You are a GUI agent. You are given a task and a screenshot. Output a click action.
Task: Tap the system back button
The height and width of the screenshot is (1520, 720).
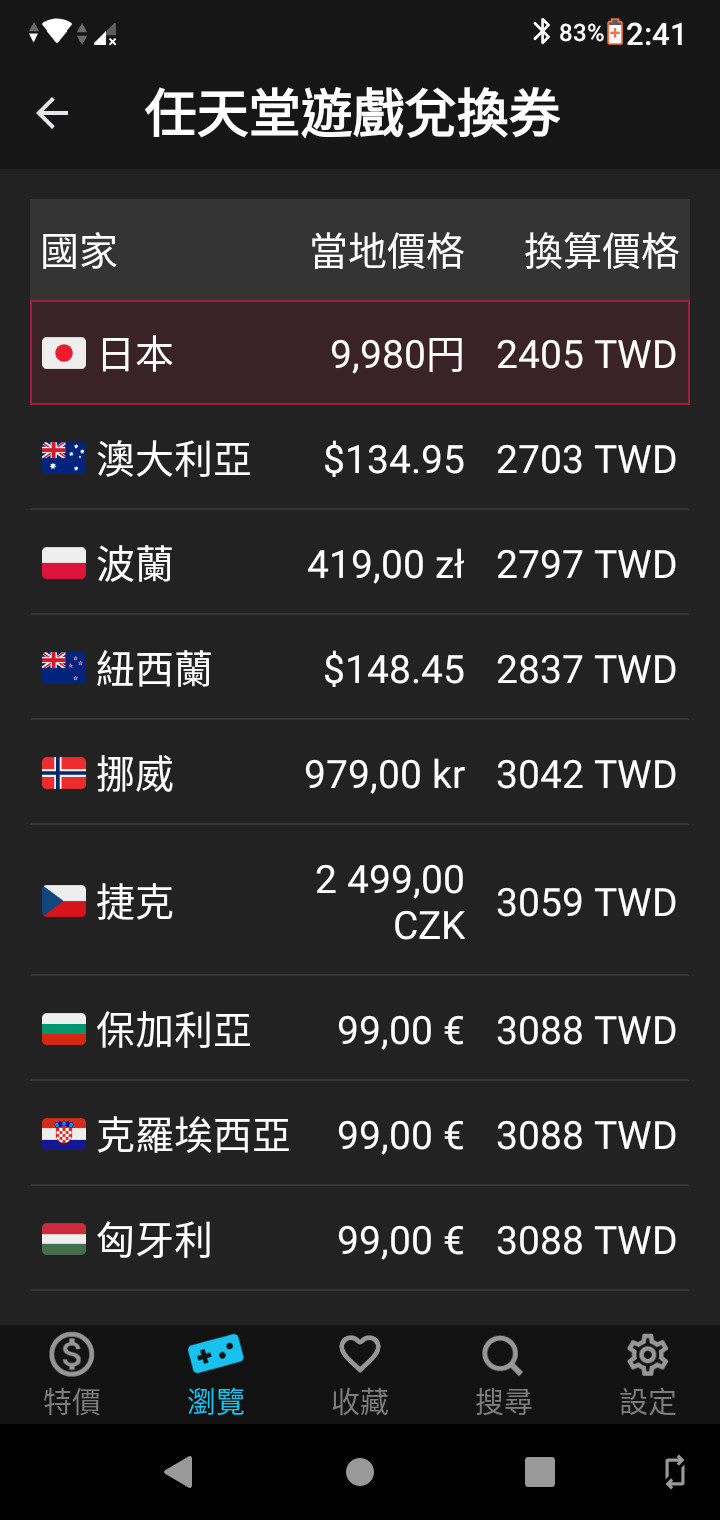coord(179,1471)
